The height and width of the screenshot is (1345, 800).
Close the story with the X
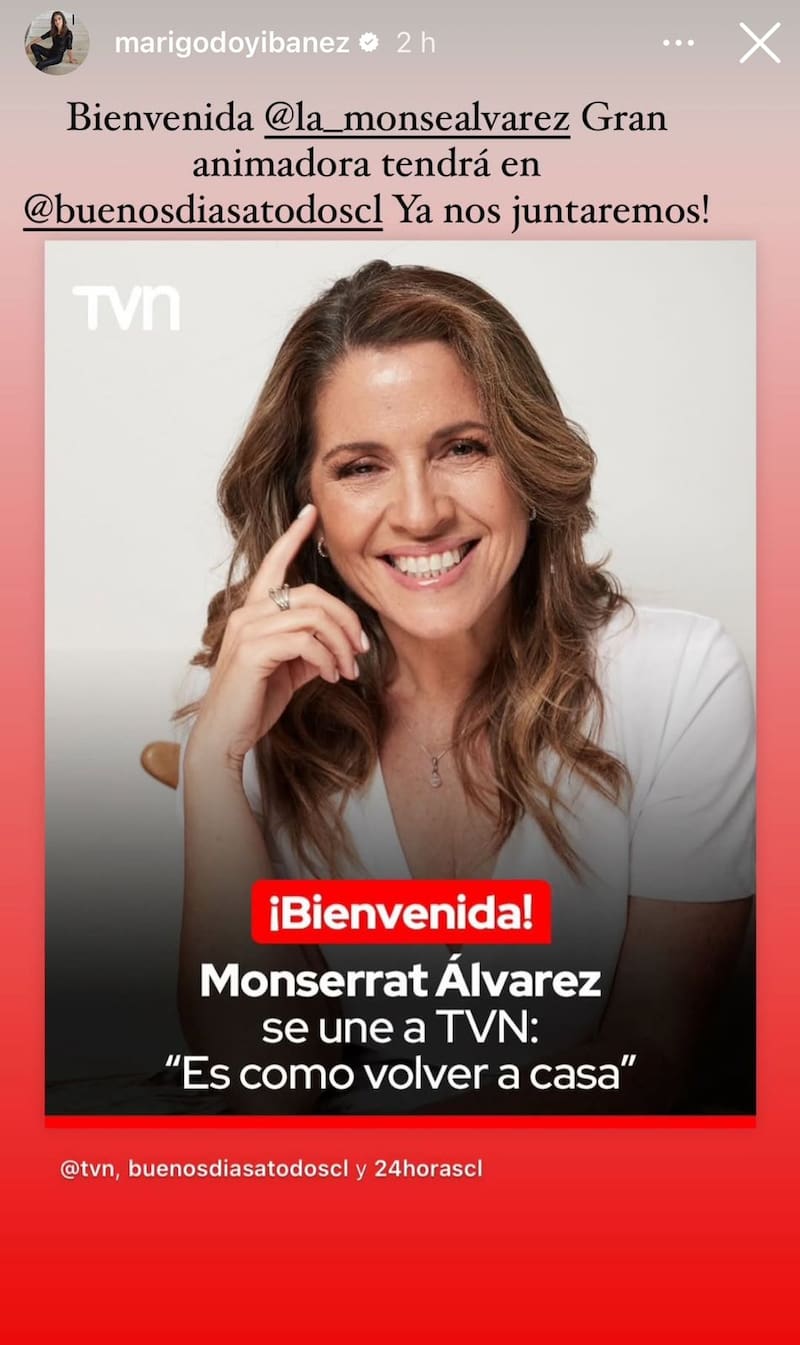coord(759,43)
